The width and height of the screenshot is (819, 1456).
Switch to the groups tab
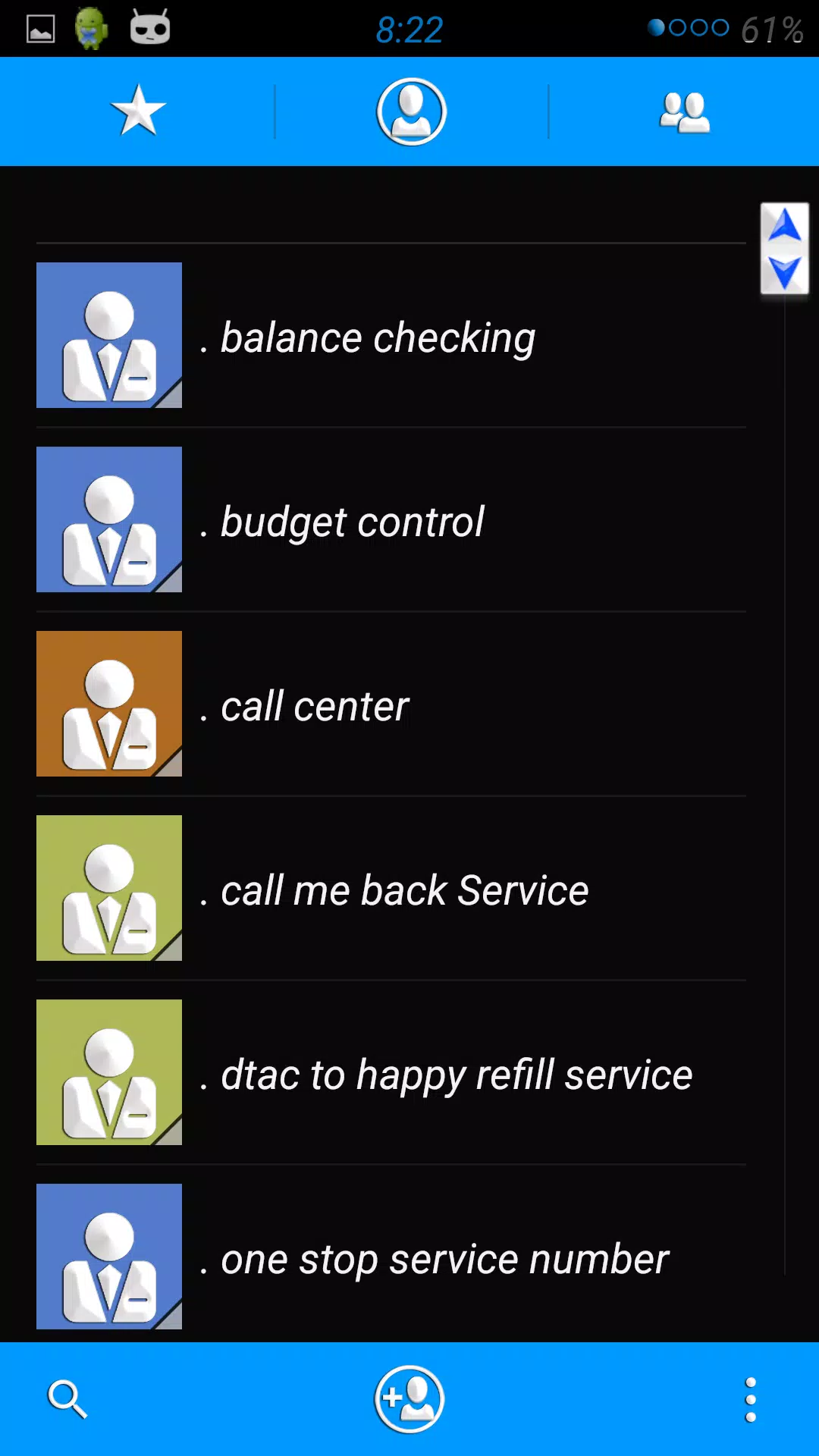pyautogui.click(x=684, y=112)
